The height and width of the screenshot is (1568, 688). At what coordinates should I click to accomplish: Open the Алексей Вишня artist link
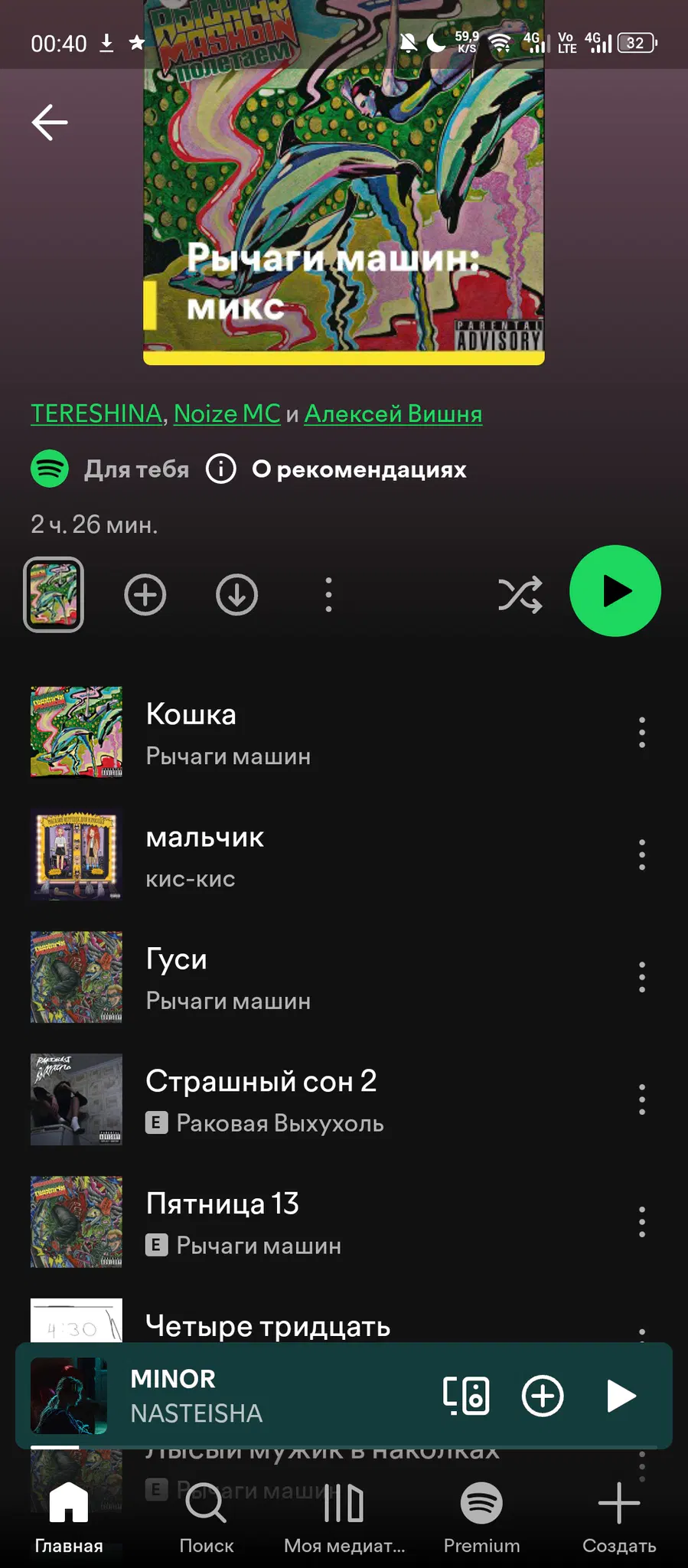(x=393, y=413)
